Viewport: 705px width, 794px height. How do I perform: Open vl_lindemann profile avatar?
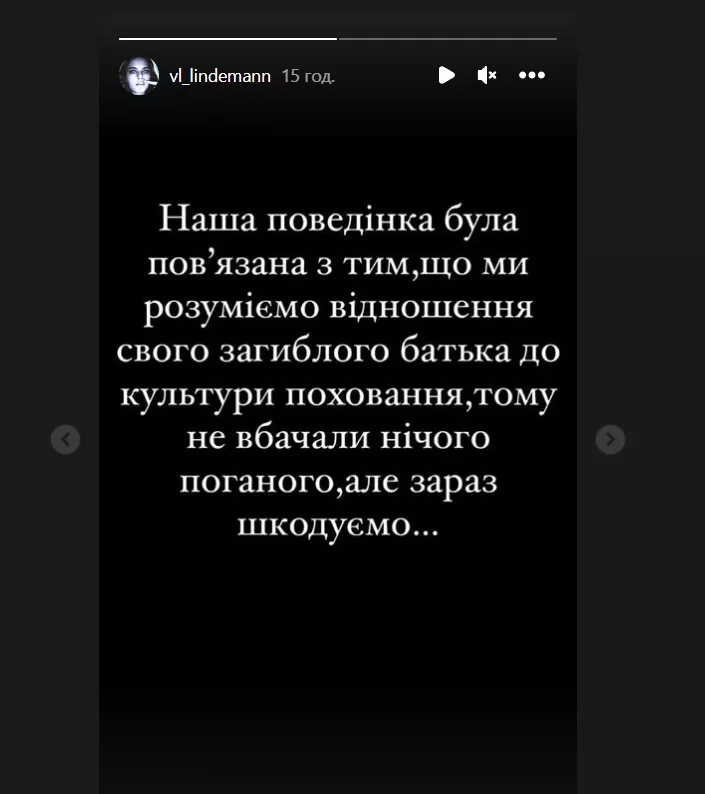click(138, 76)
